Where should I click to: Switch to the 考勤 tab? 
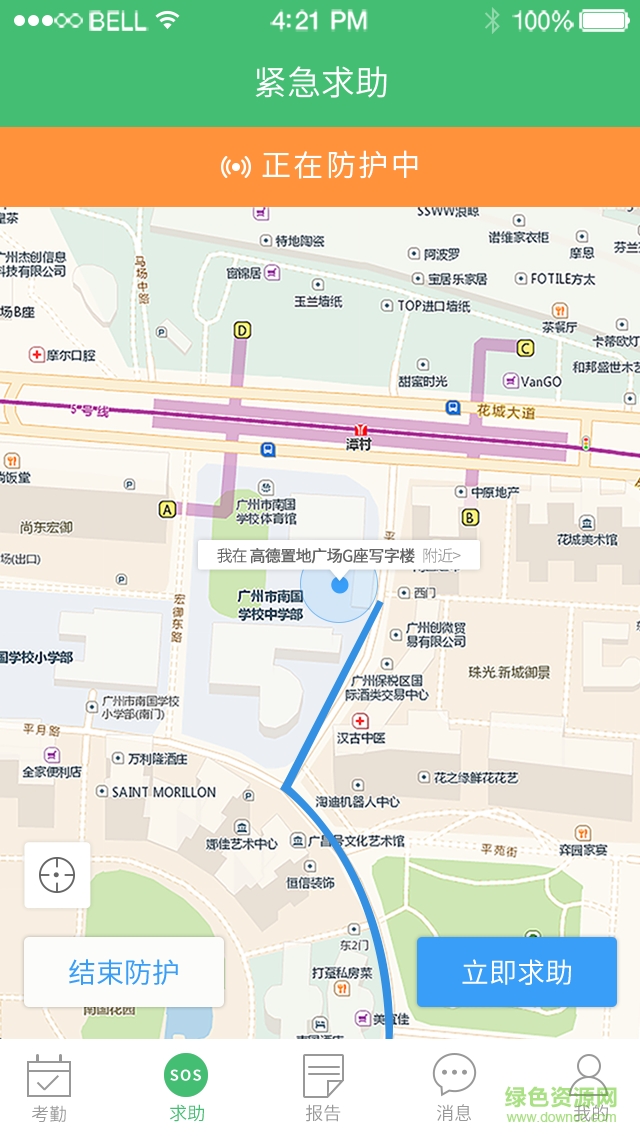tap(49, 1087)
